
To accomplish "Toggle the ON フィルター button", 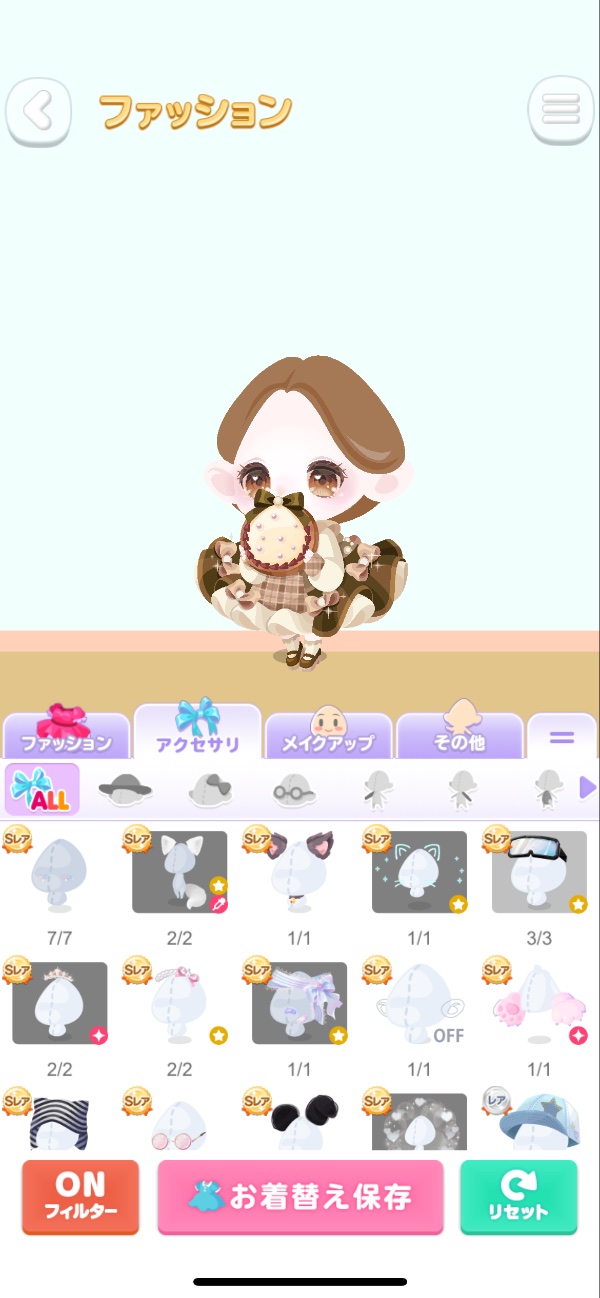I will click(80, 1197).
